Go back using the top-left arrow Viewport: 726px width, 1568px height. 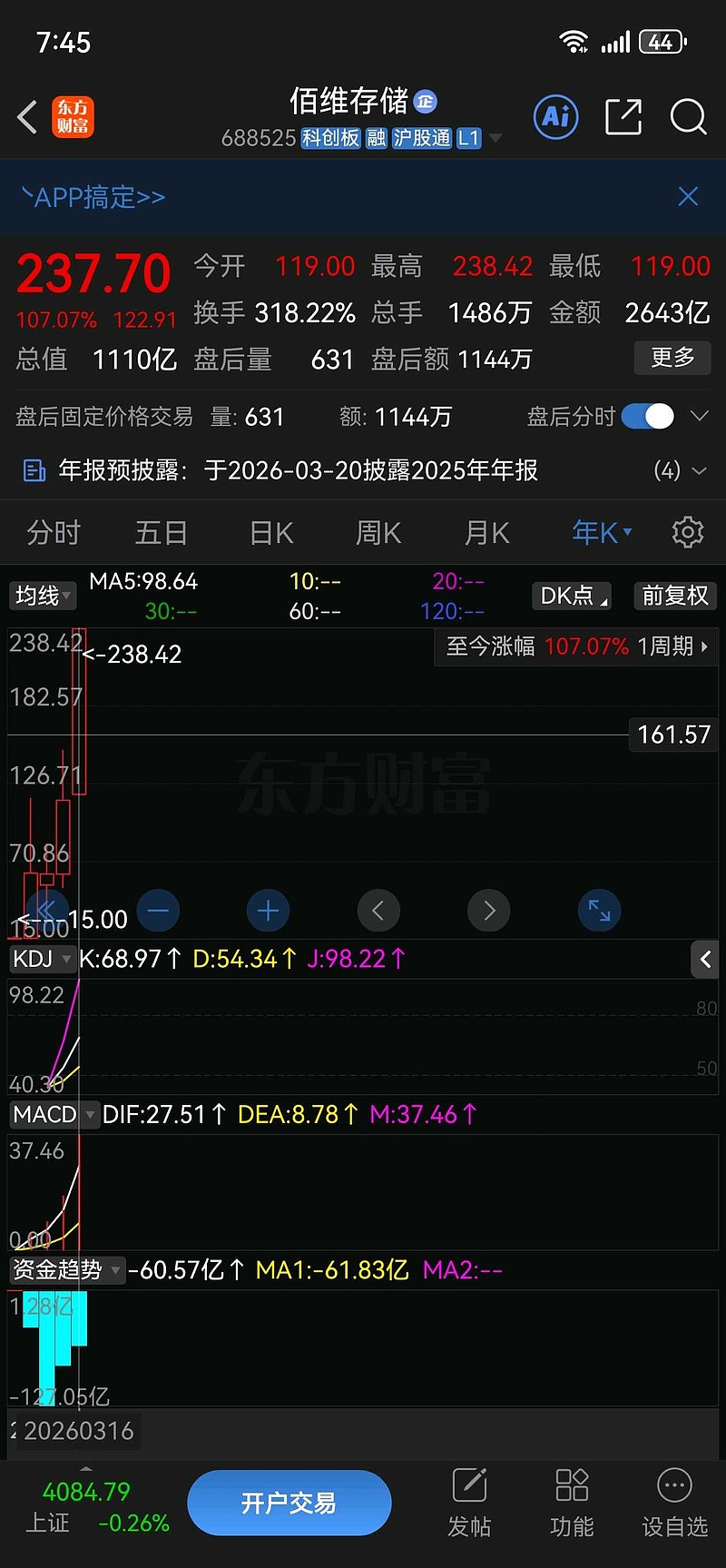click(x=28, y=117)
